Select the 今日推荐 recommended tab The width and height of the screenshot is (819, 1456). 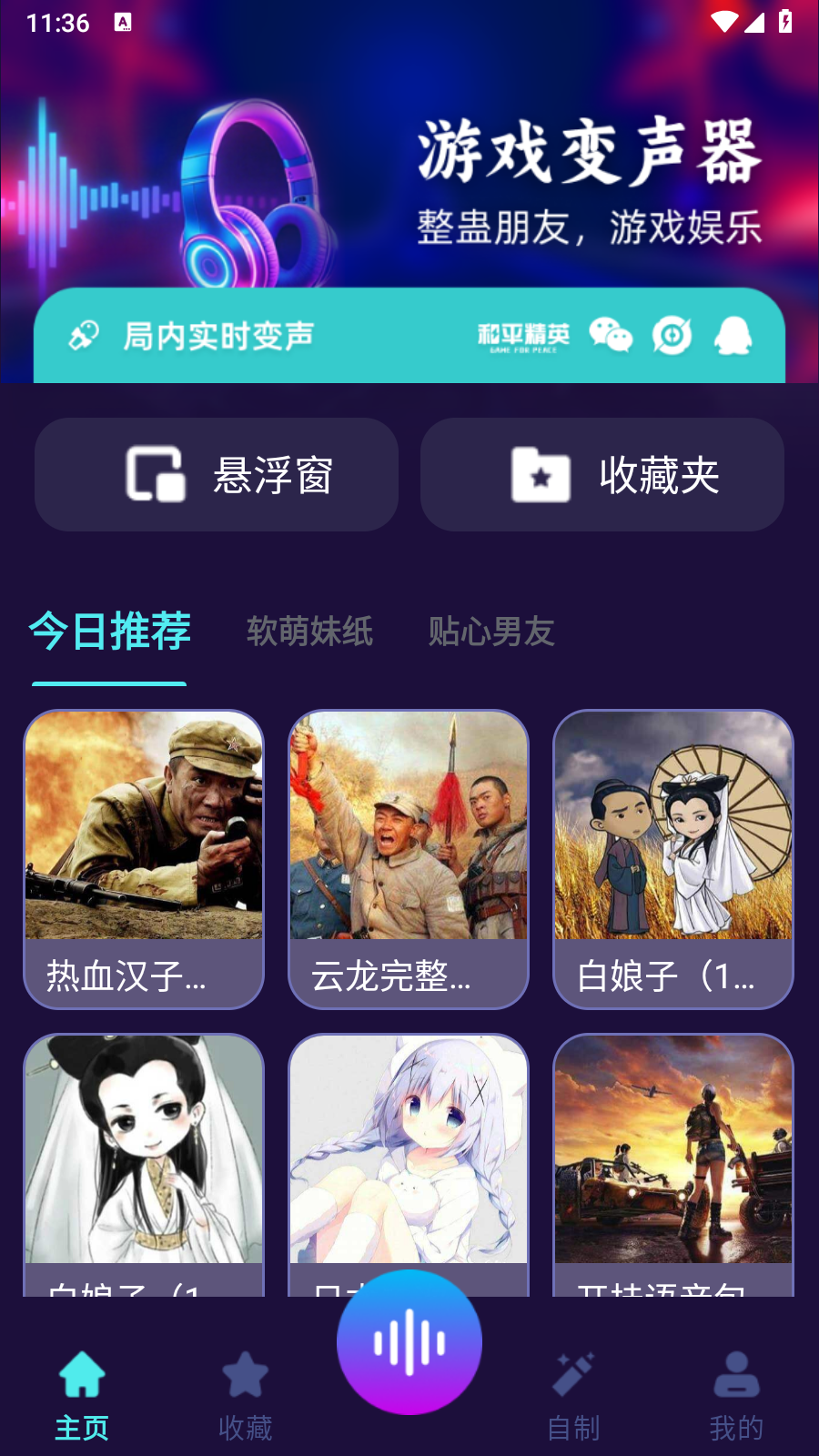tap(108, 632)
